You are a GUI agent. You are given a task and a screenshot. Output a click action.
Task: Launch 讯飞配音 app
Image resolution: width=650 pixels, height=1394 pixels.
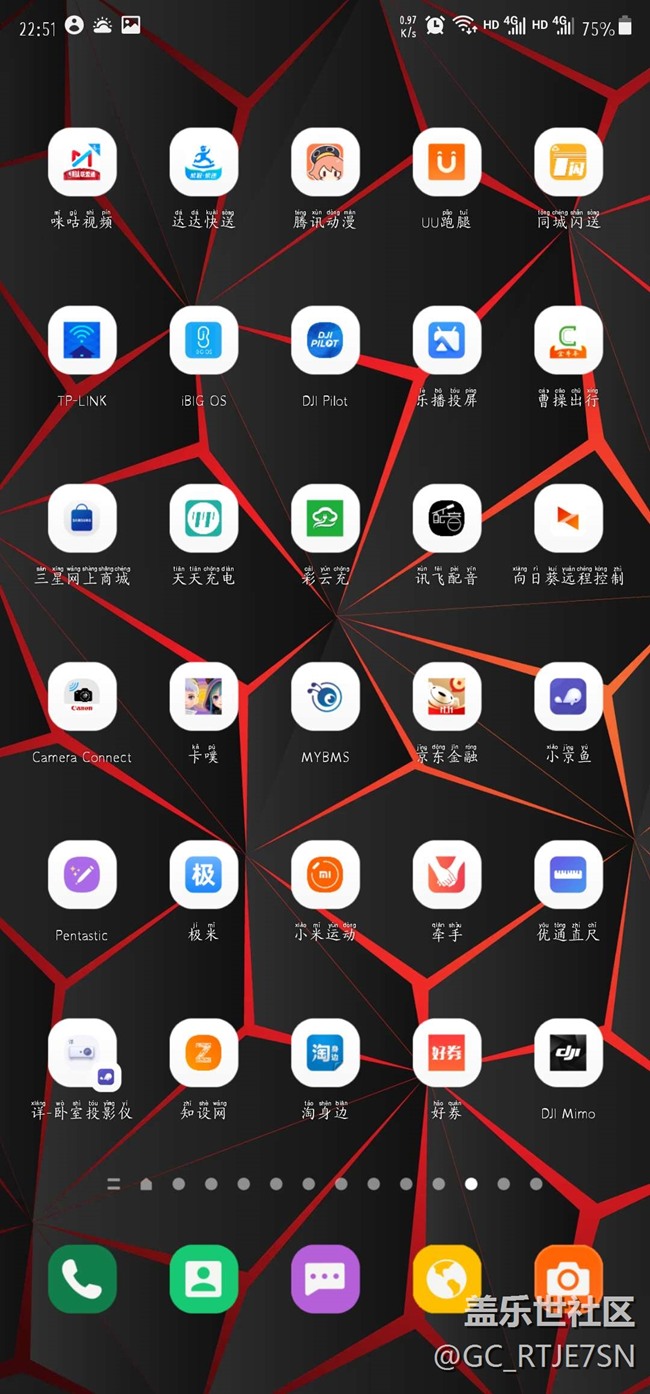447,519
